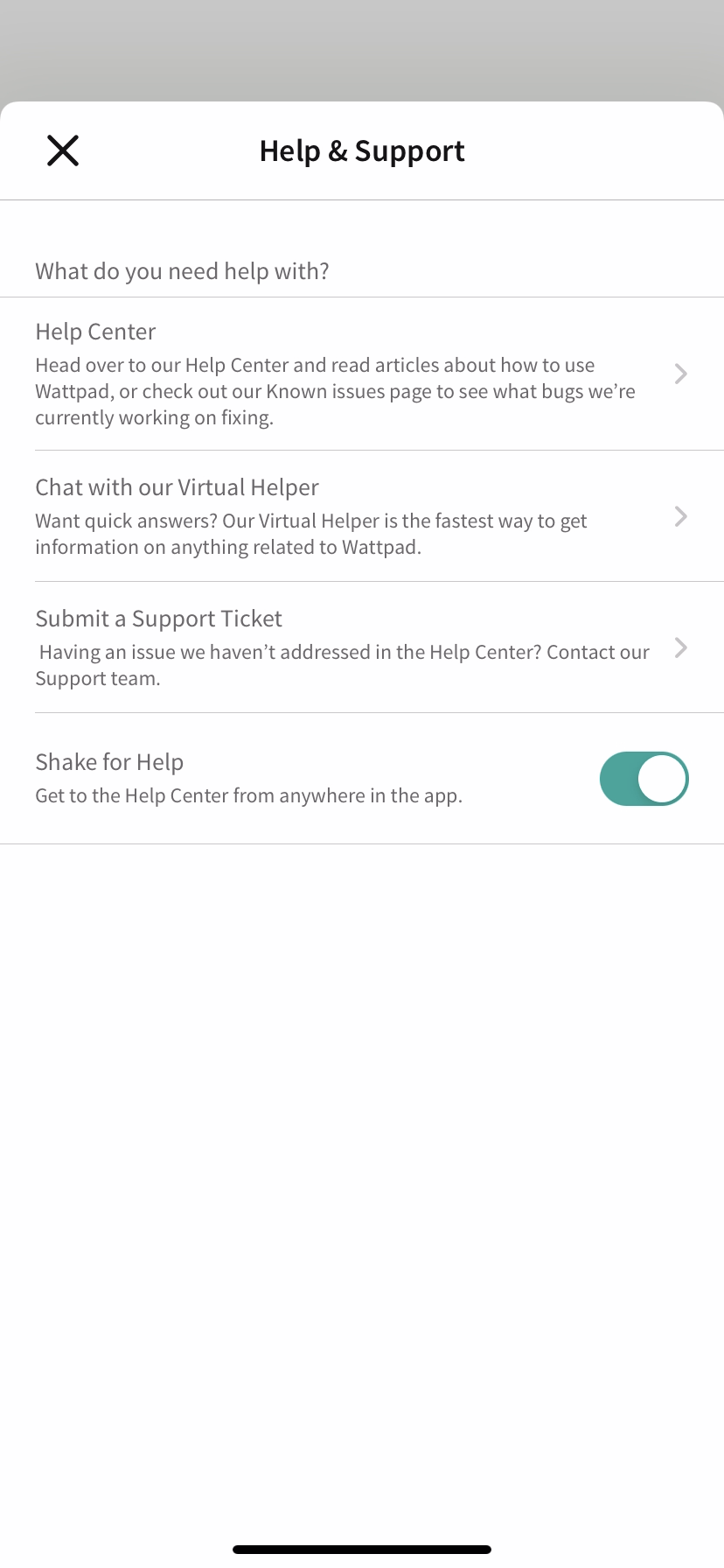Expand the Help Center row chevron
The height and width of the screenshot is (1568, 724).
click(x=681, y=374)
